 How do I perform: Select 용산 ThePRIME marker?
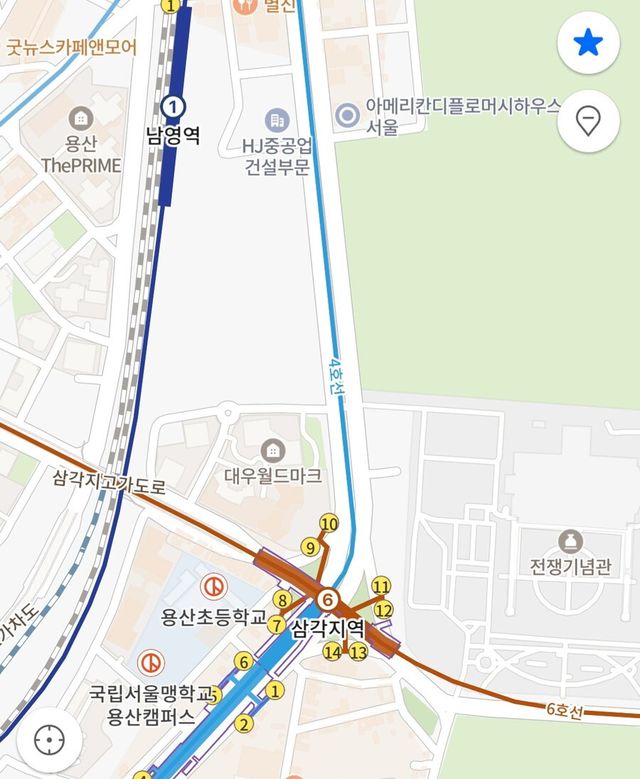[81, 119]
